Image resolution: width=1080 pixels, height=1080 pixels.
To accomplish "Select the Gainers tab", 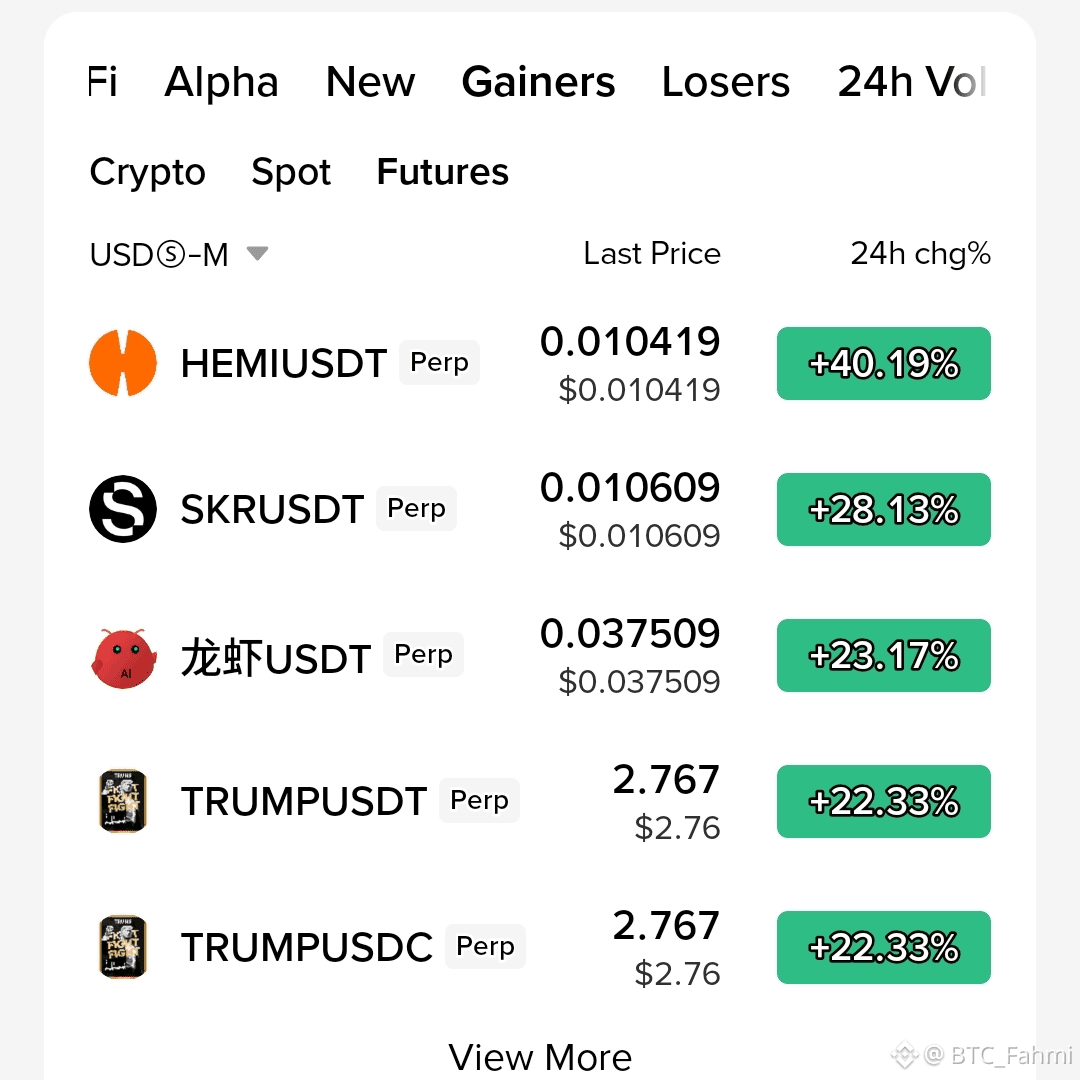I will pos(538,82).
